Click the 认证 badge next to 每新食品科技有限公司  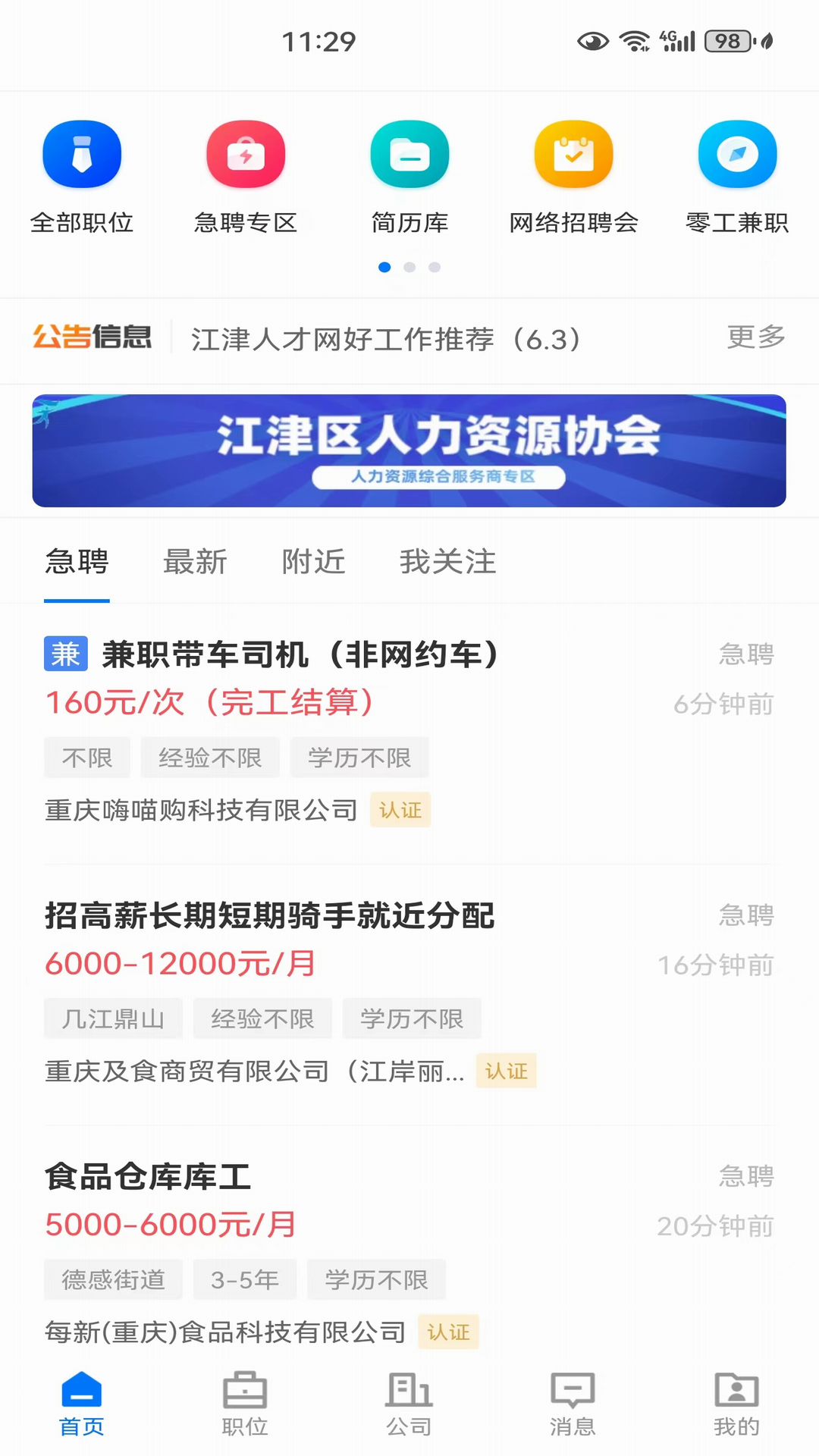(448, 1332)
